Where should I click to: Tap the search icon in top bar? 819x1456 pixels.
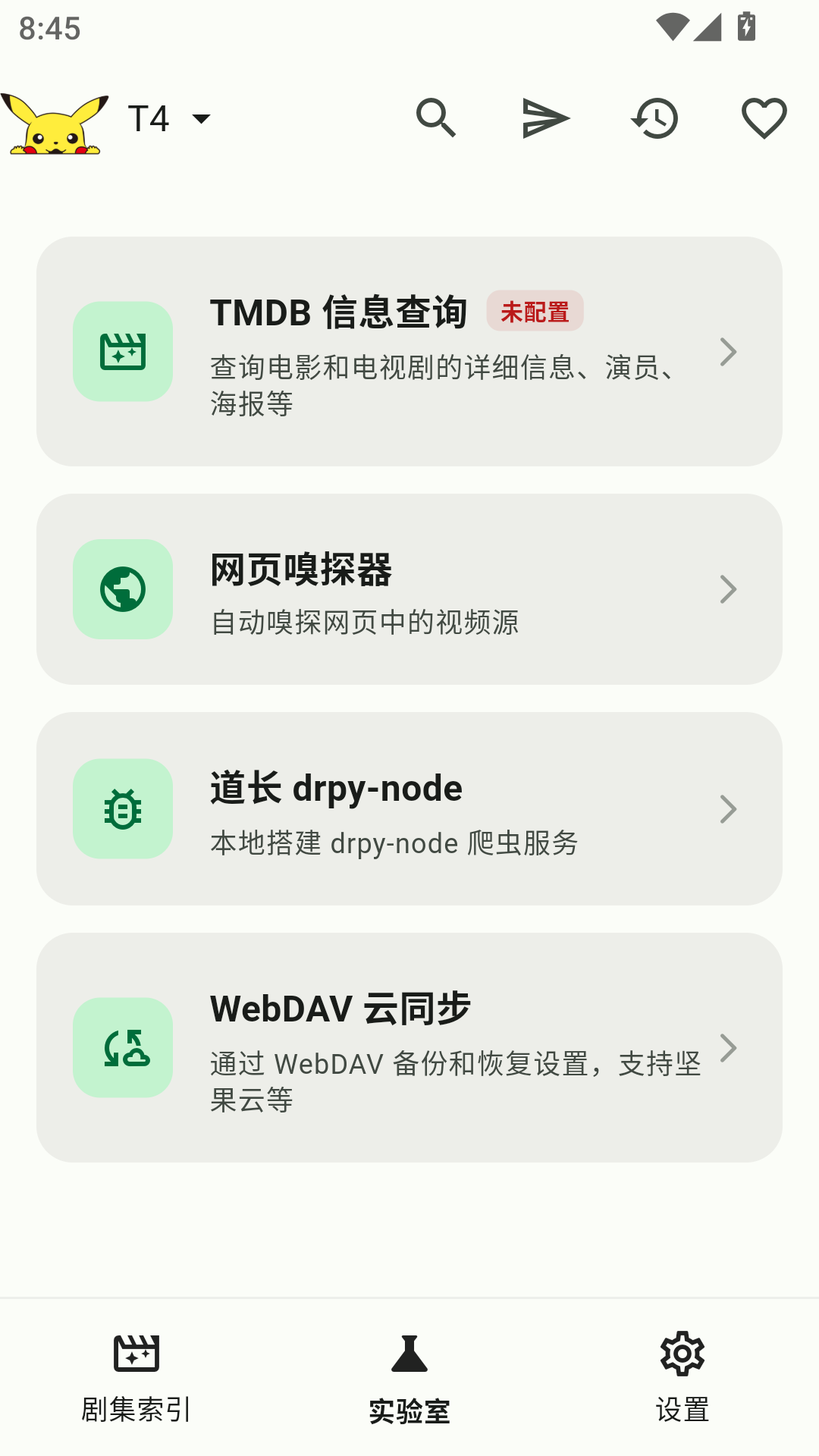(436, 118)
